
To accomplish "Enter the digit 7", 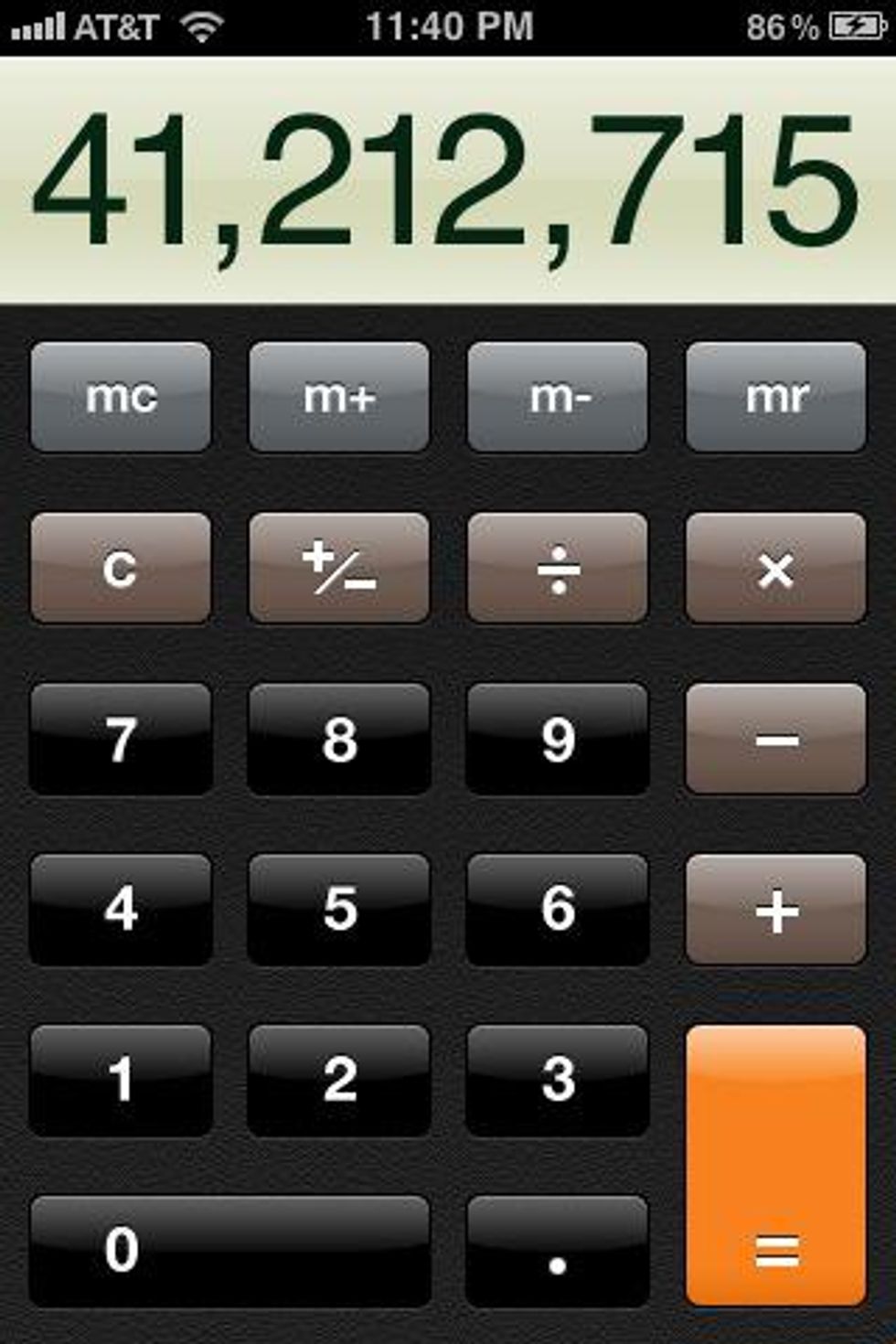I will 121,739.
